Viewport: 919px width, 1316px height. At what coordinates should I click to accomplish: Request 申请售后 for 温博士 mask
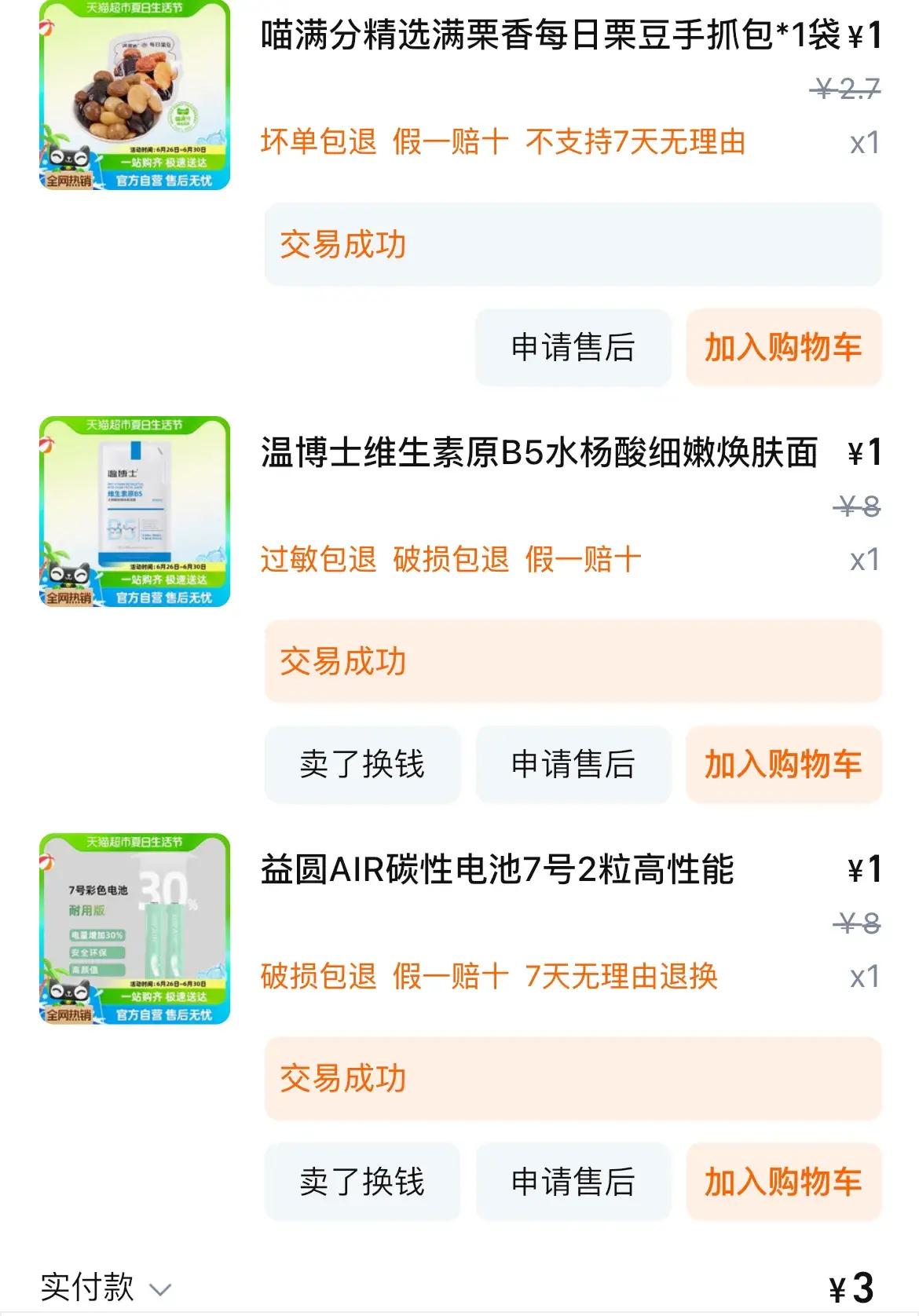coord(573,764)
